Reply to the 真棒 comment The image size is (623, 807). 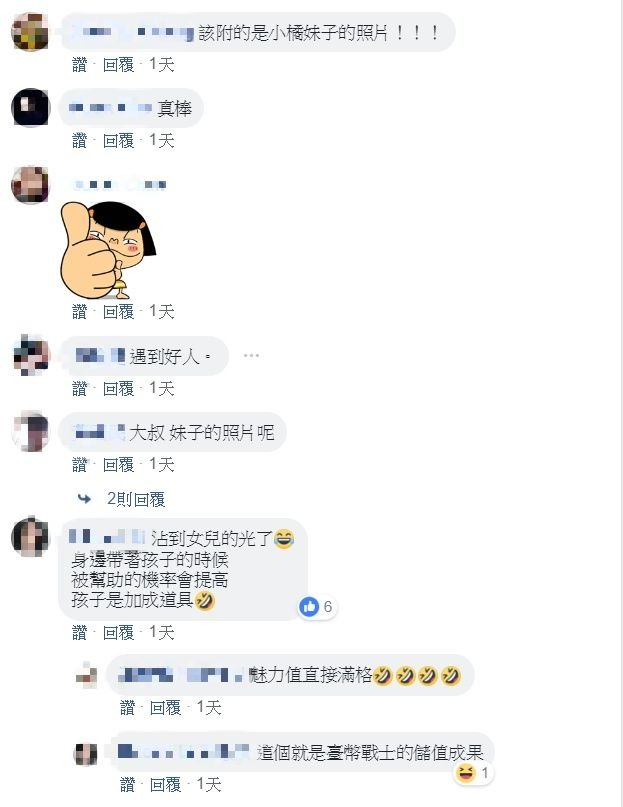(x=118, y=141)
